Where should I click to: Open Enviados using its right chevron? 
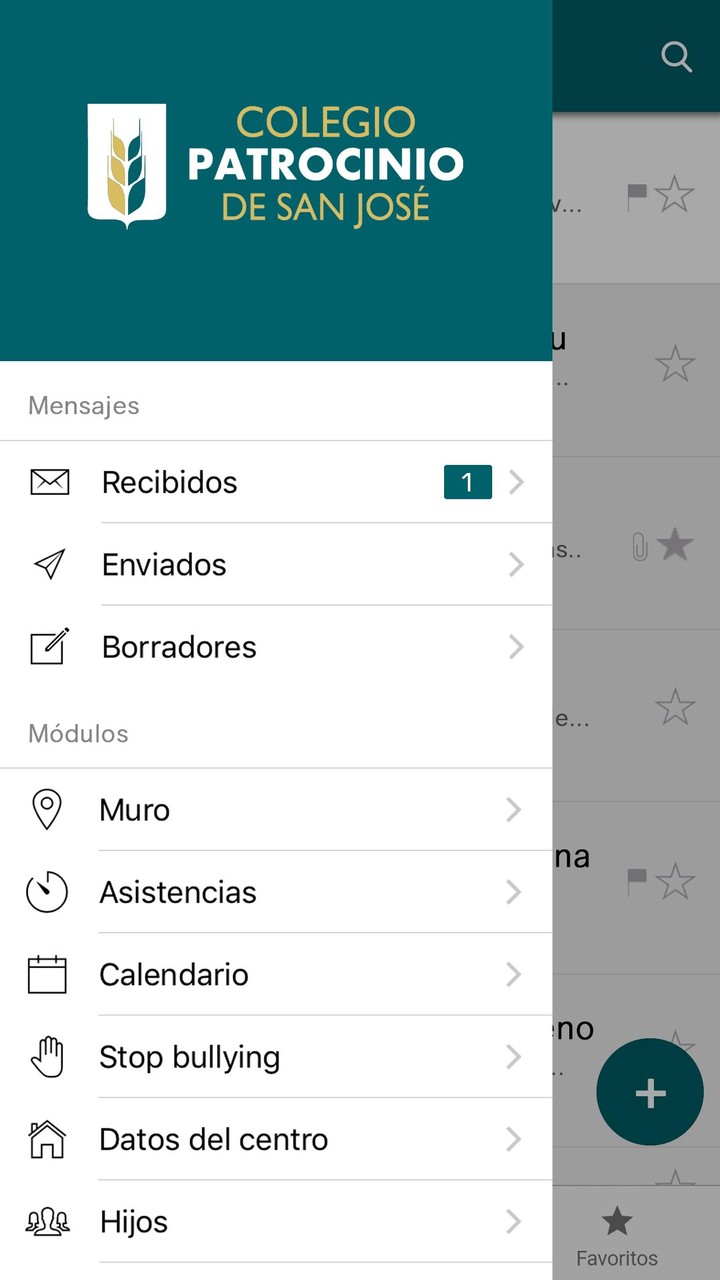517,564
